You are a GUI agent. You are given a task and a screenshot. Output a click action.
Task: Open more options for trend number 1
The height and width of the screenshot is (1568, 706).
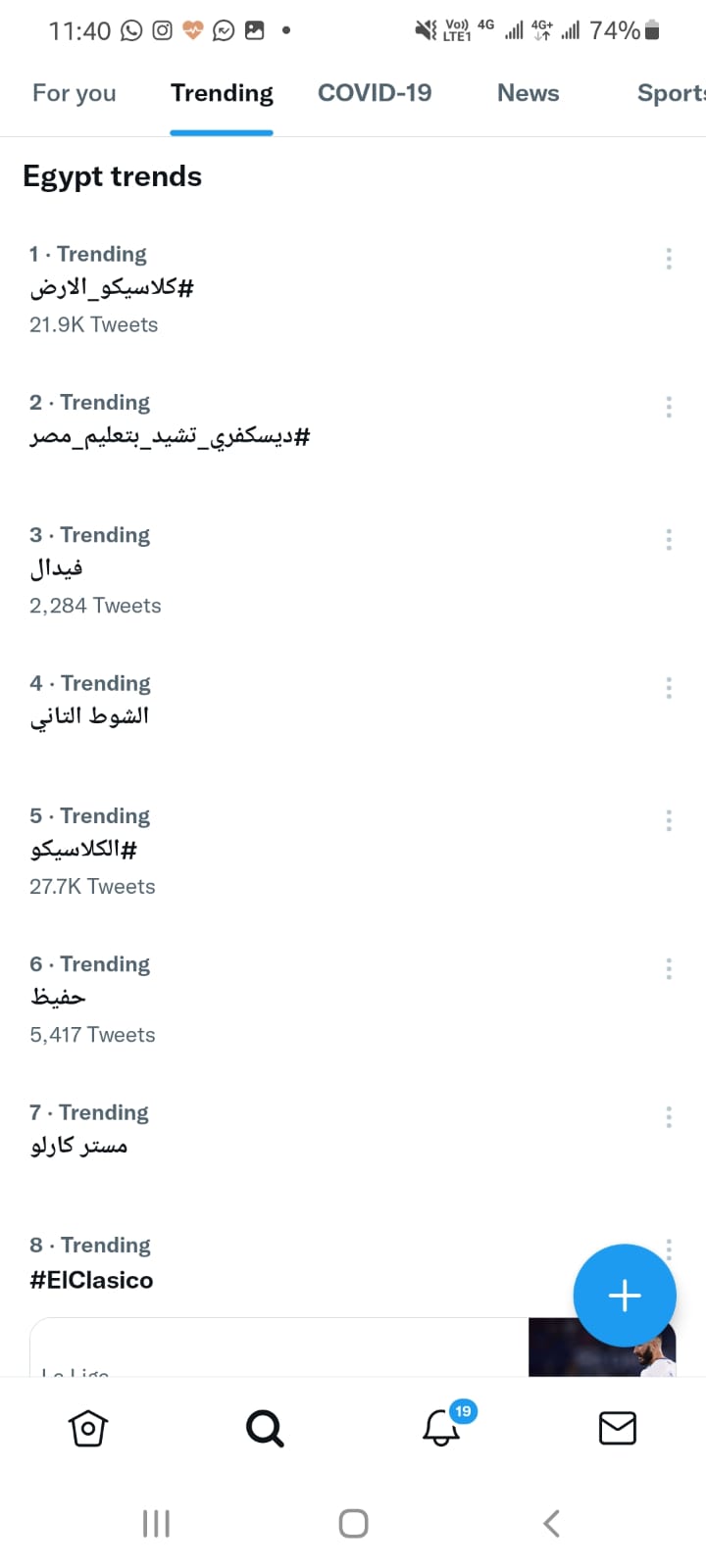[x=669, y=259]
